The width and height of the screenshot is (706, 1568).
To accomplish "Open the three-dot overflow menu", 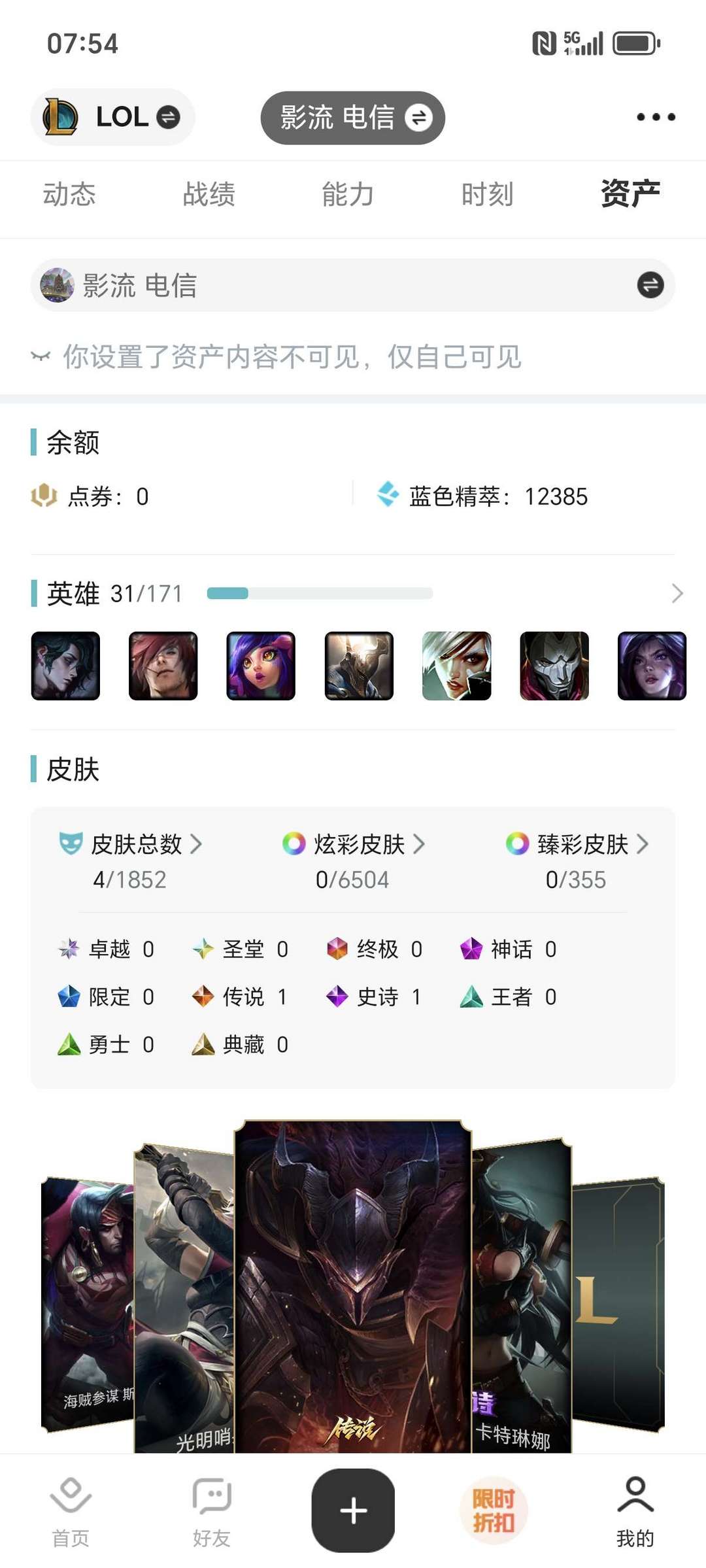I will click(x=656, y=117).
